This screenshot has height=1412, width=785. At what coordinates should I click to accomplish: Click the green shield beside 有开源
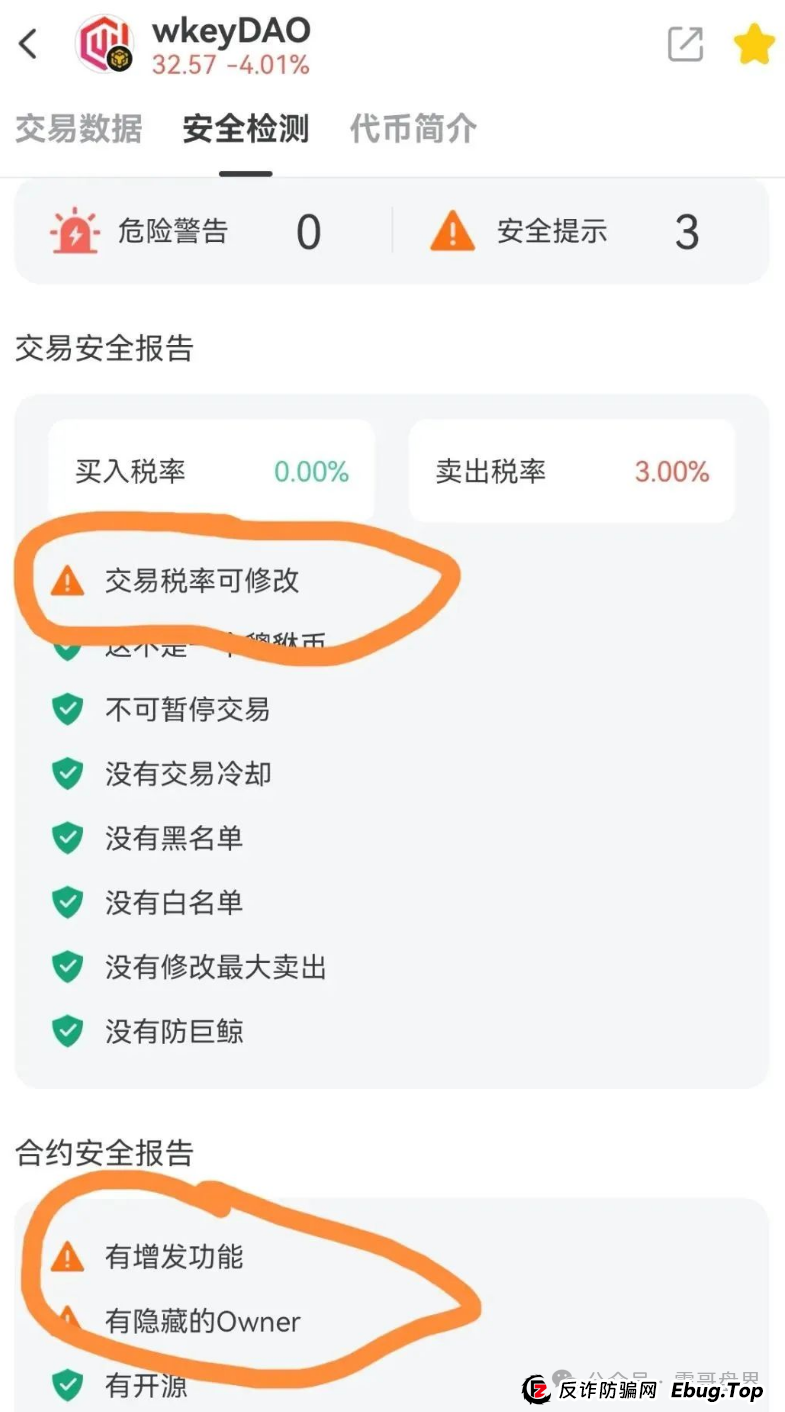(67, 1387)
